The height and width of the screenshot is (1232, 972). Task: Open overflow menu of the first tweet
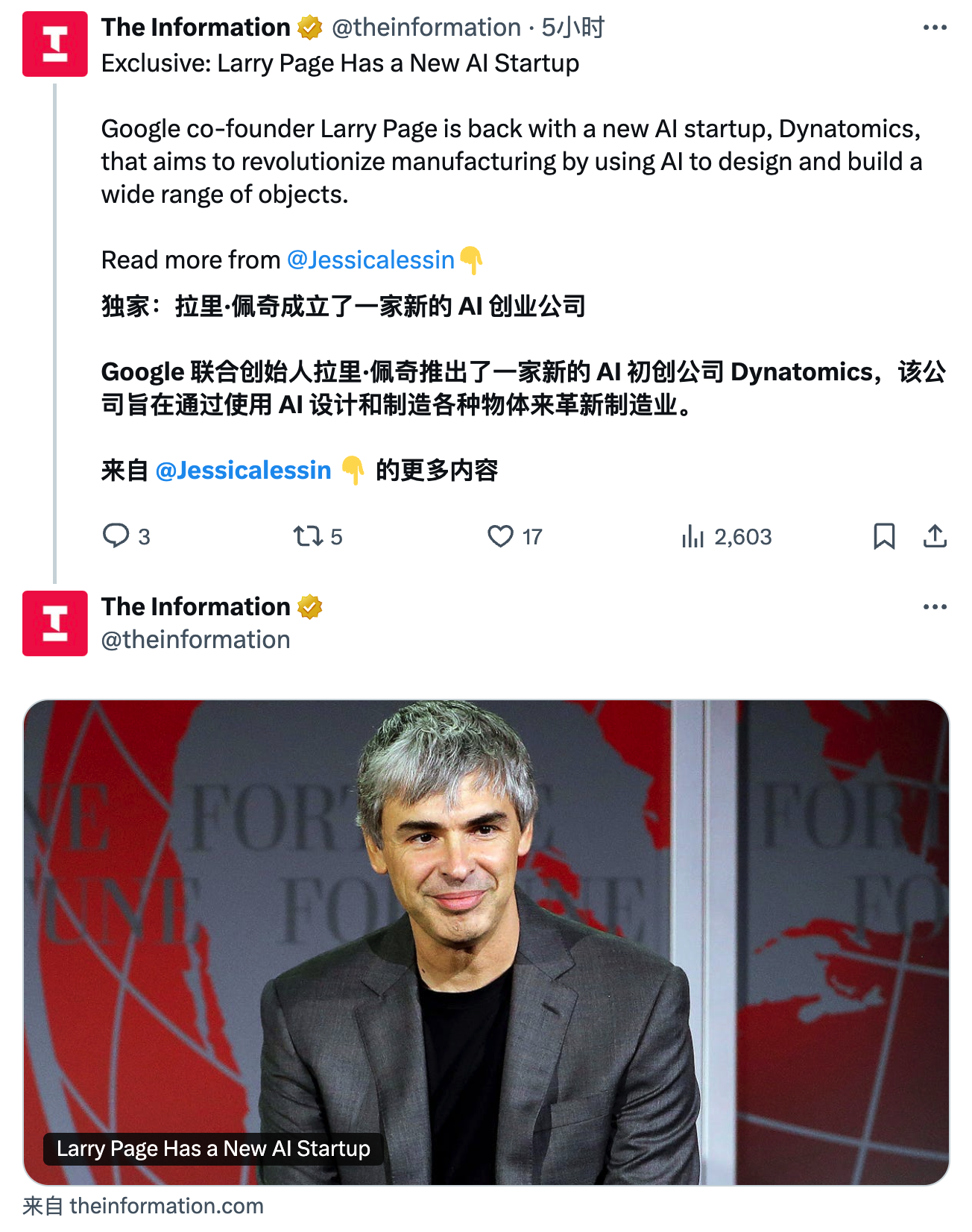(935, 28)
